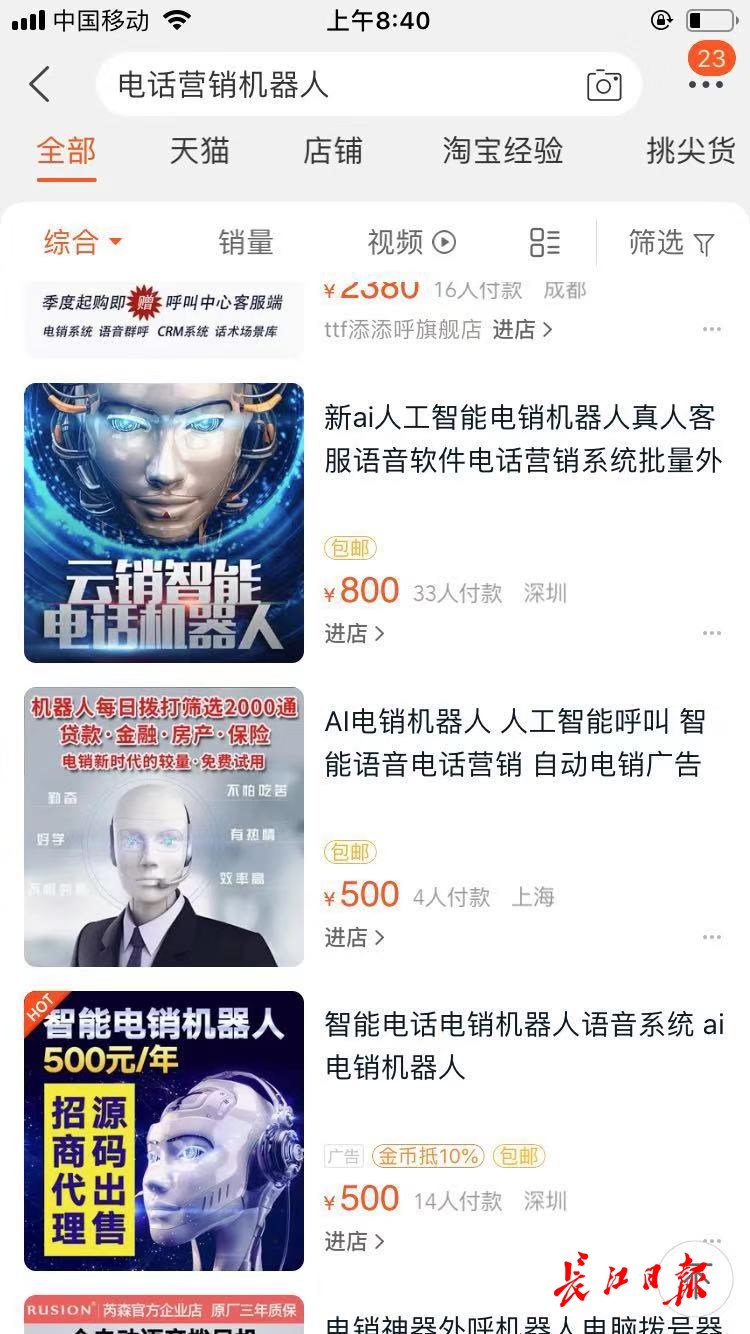Open the 淘宝经验 tab
750x1334 pixels.
click(502, 152)
